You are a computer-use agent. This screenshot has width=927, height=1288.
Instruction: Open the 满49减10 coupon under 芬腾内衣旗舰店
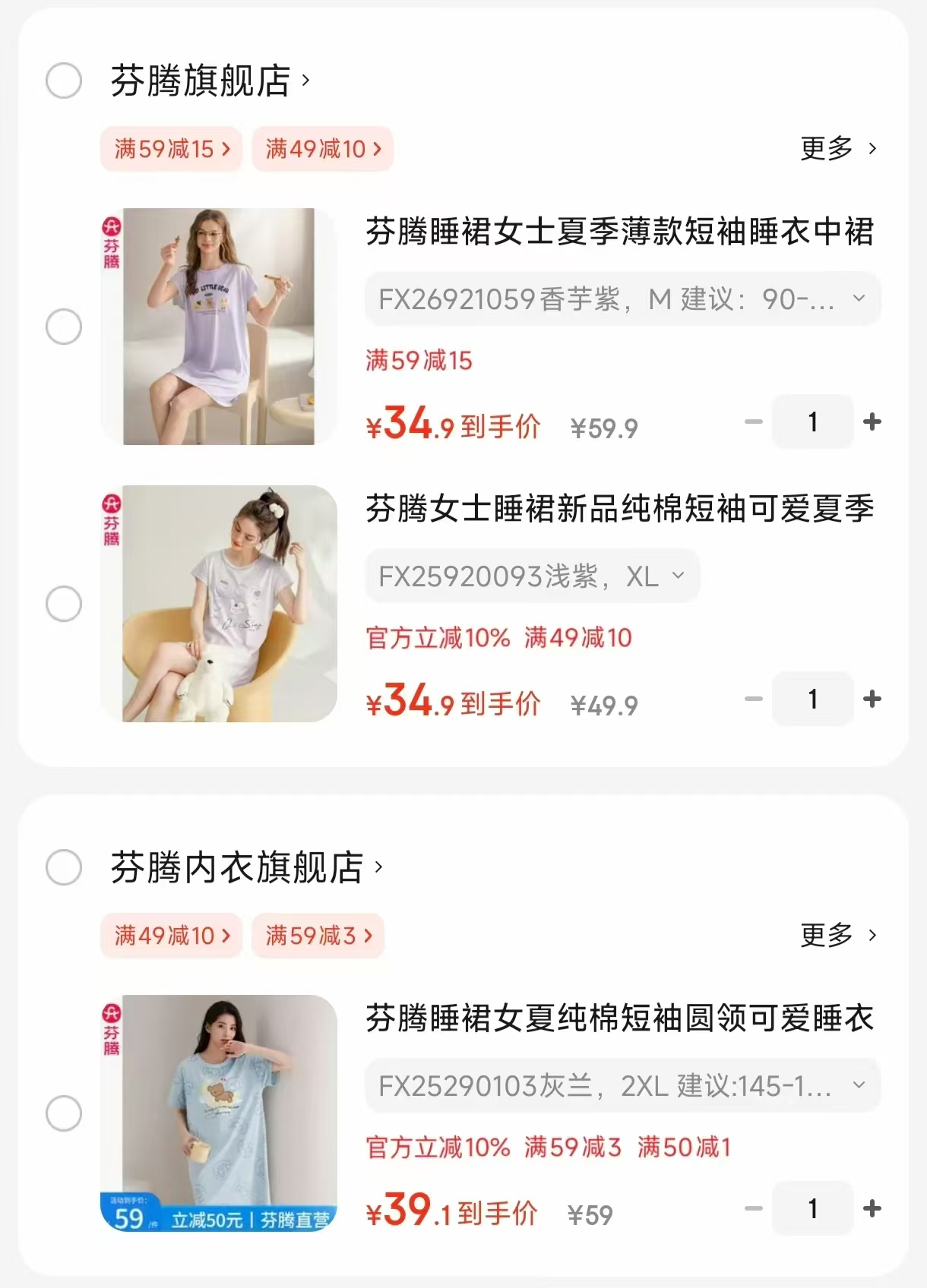point(171,936)
